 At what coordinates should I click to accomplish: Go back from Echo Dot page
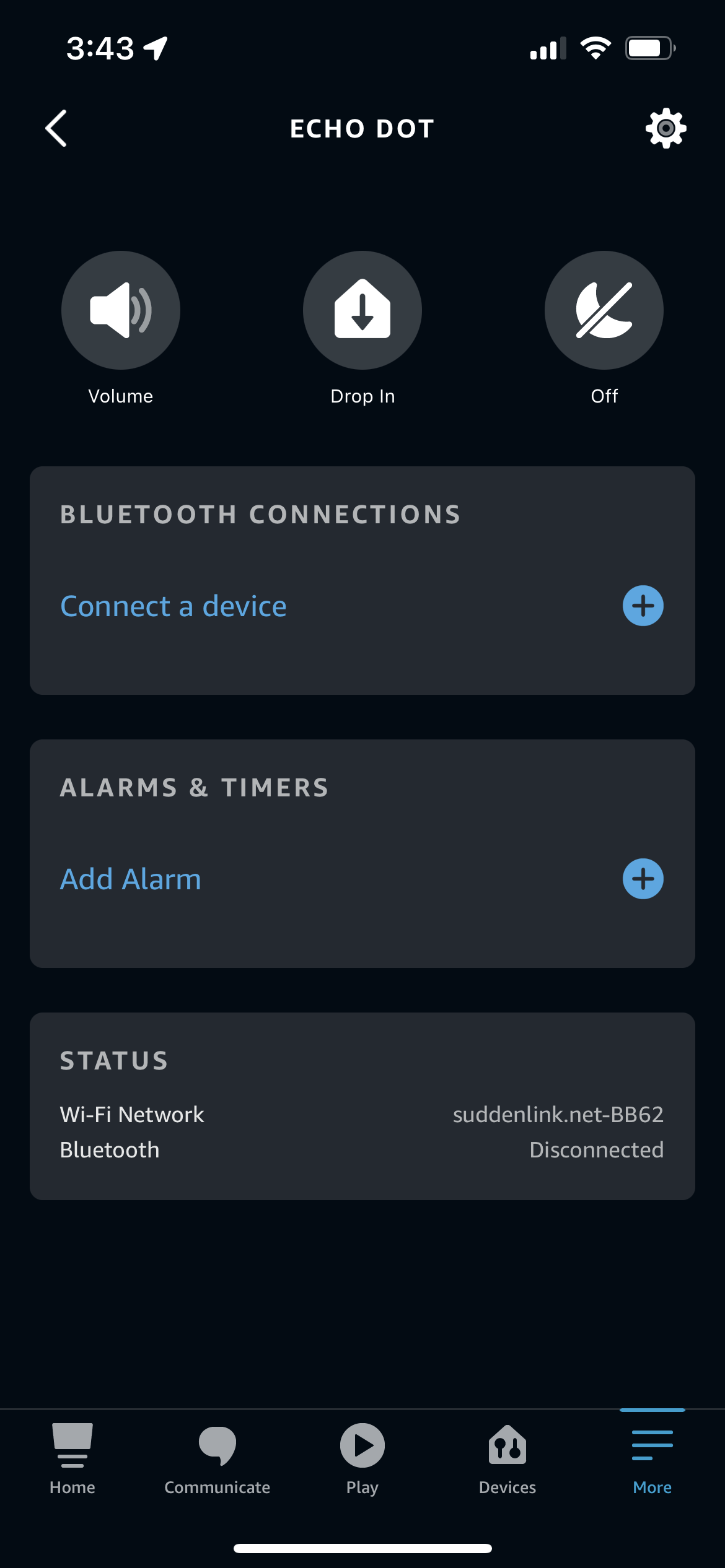(x=56, y=128)
